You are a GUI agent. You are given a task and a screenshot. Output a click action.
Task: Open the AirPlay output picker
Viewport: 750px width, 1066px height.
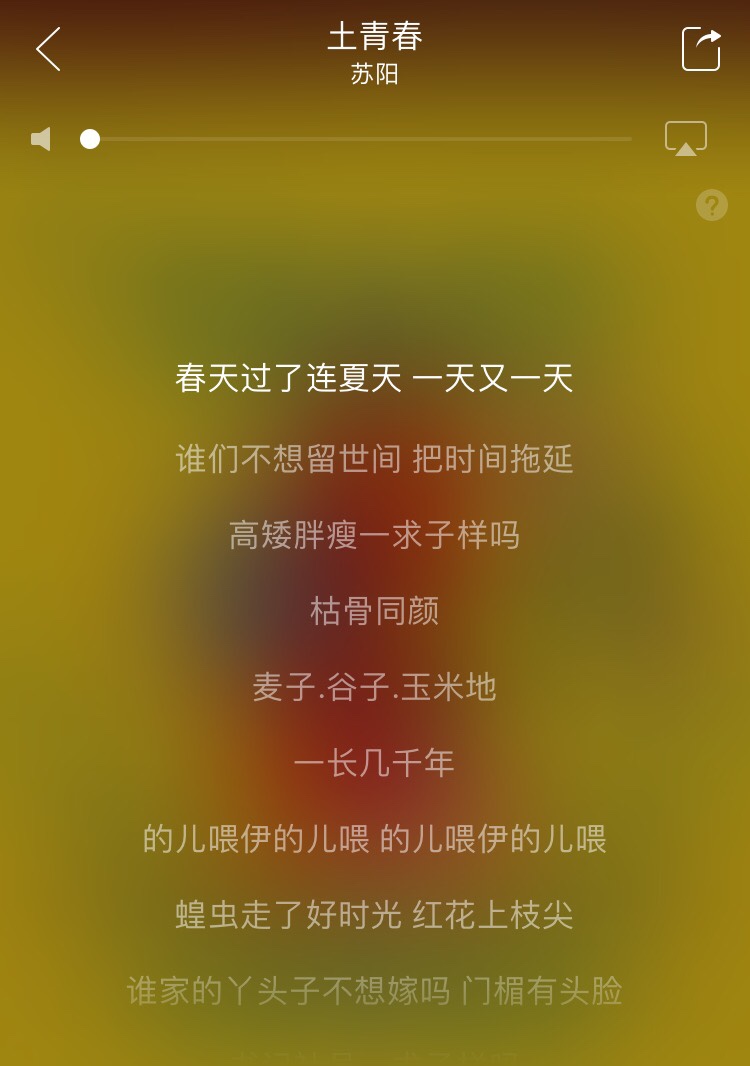[686, 138]
